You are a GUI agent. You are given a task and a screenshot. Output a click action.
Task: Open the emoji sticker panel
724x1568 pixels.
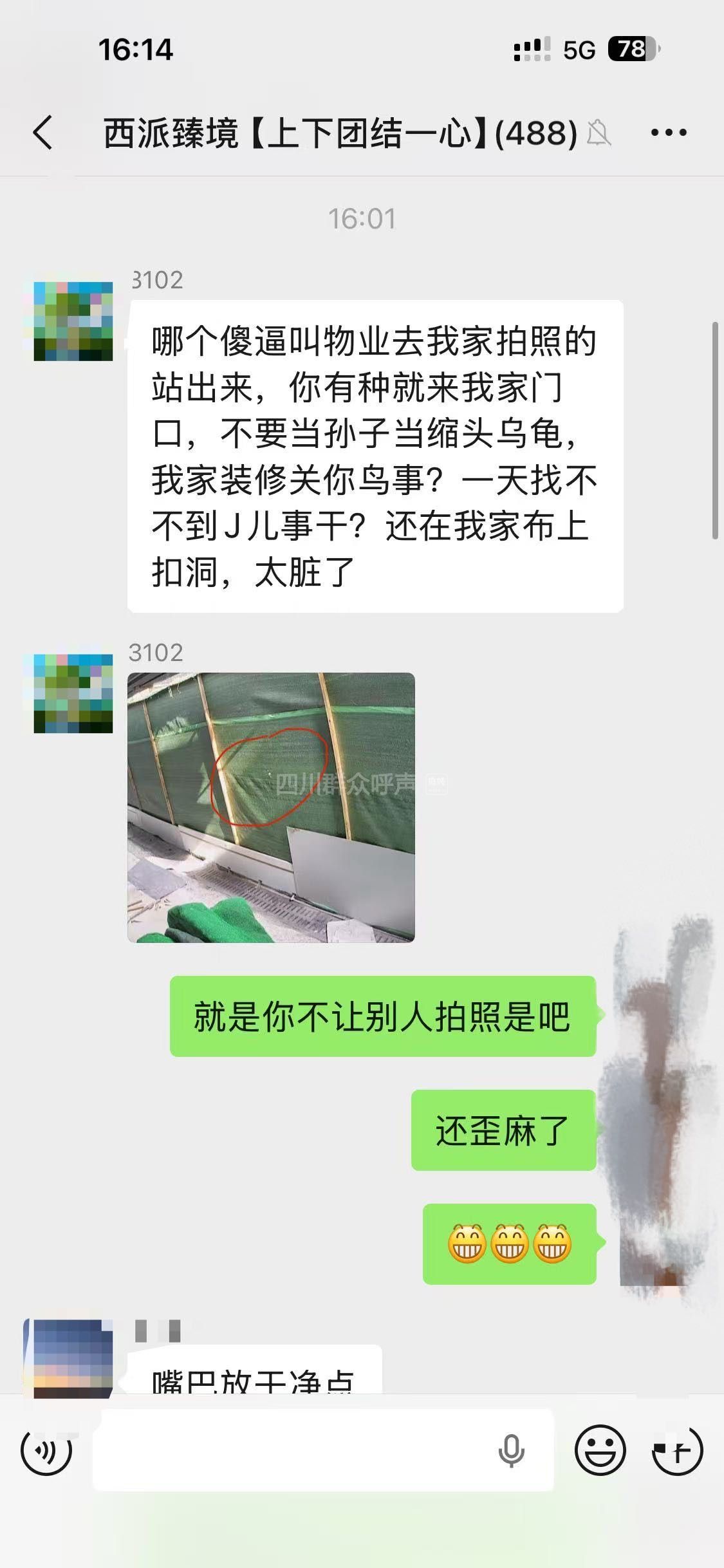(x=600, y=1450)
